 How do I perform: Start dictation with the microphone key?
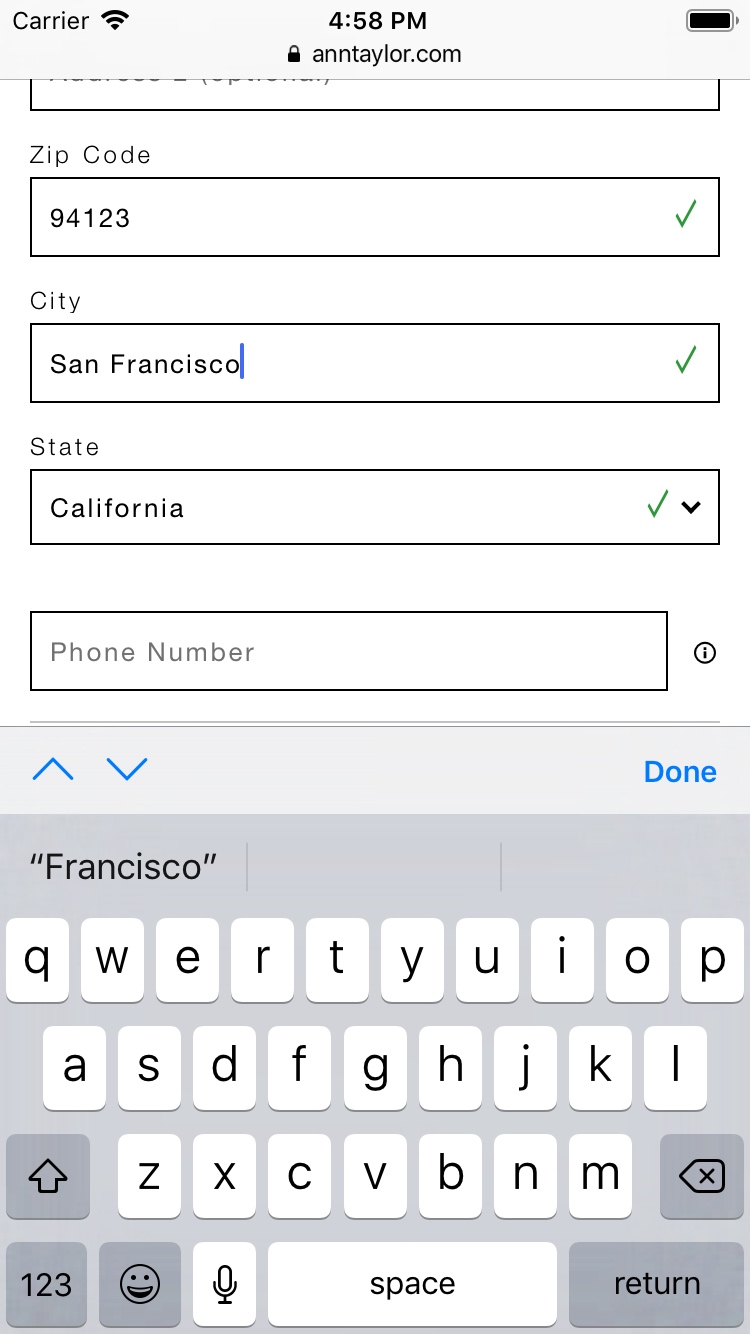click(225, 1284)
